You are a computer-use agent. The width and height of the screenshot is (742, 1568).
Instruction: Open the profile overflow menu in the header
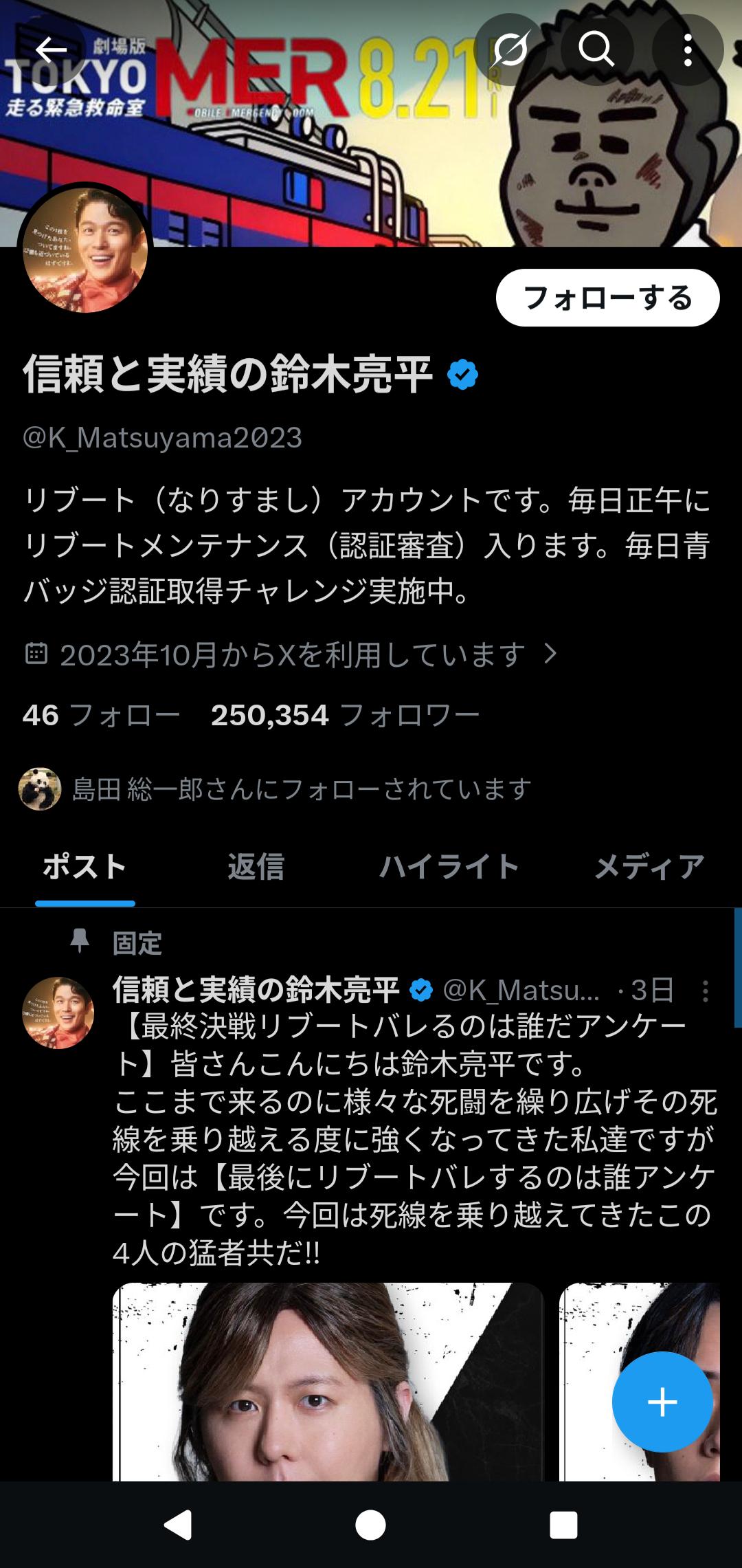tap(688, 49)
